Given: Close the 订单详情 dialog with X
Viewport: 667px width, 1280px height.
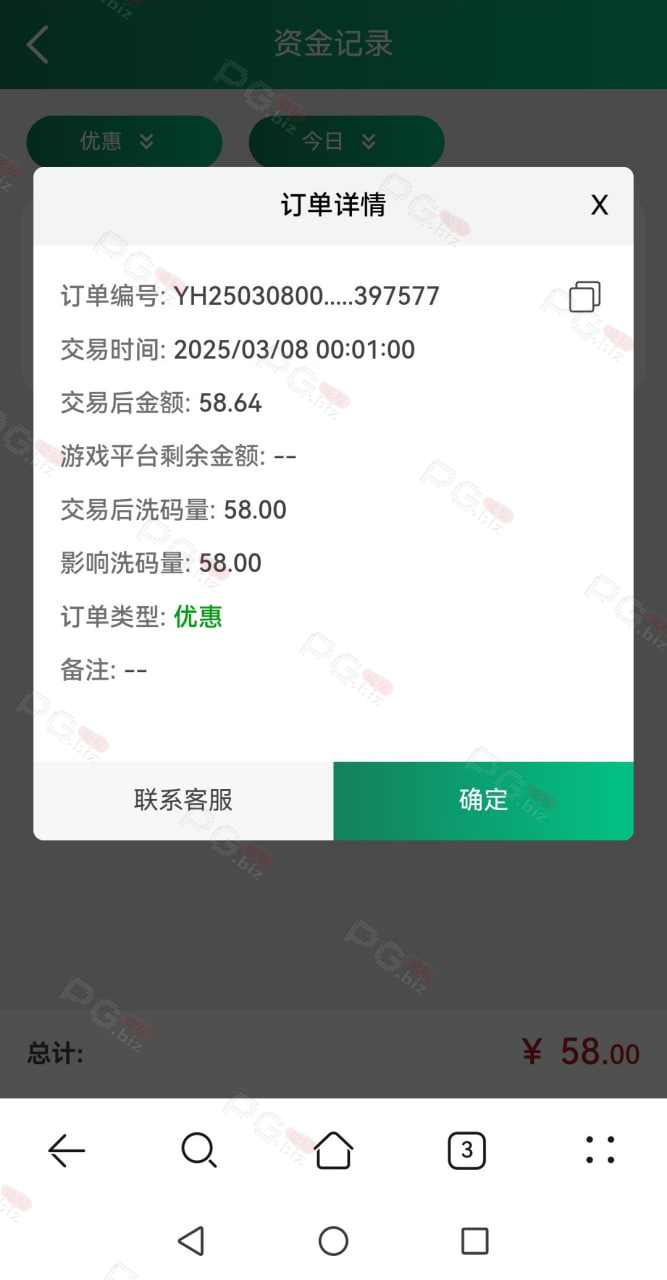Looking at the screenshot, I should click(x=599, y=205).
